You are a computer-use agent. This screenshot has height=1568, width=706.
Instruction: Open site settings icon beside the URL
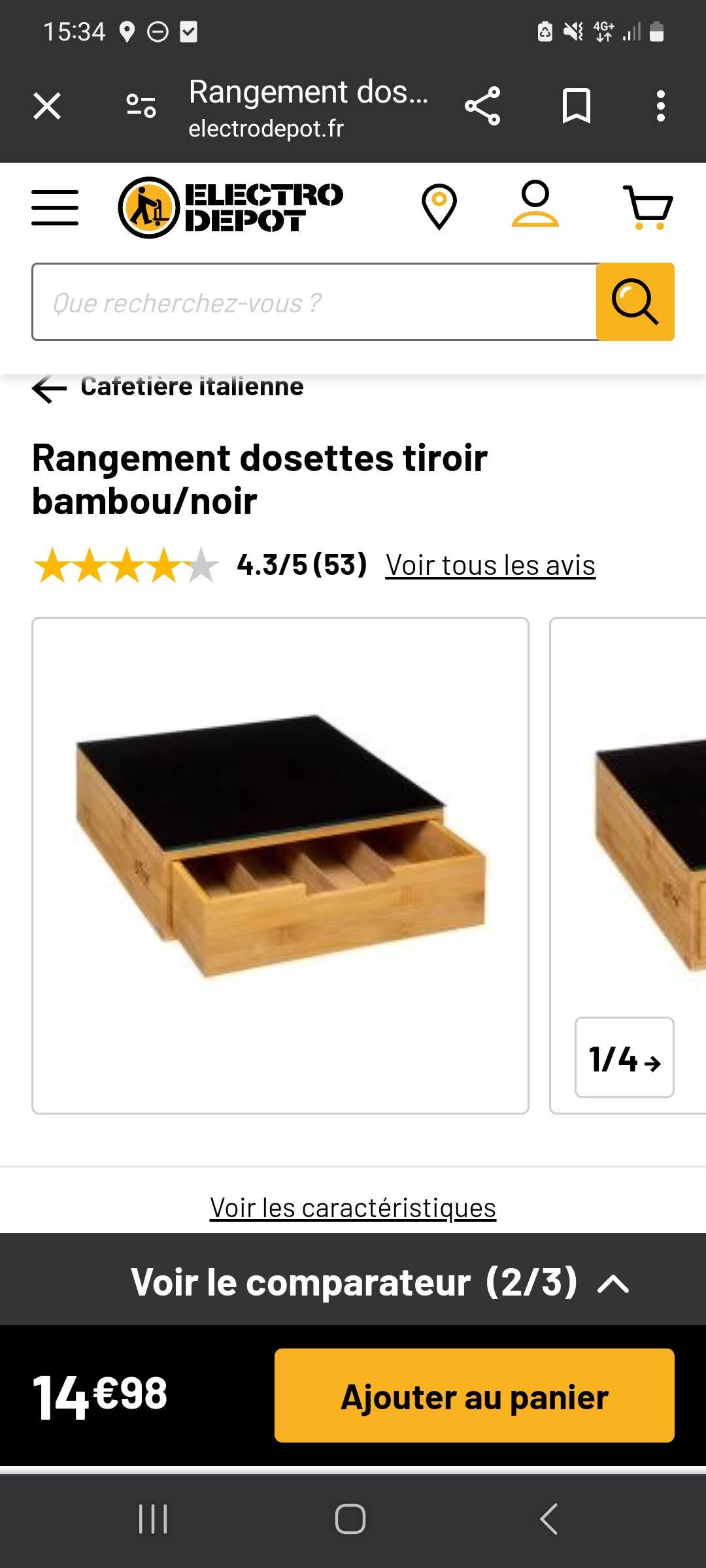click(141, 106)
